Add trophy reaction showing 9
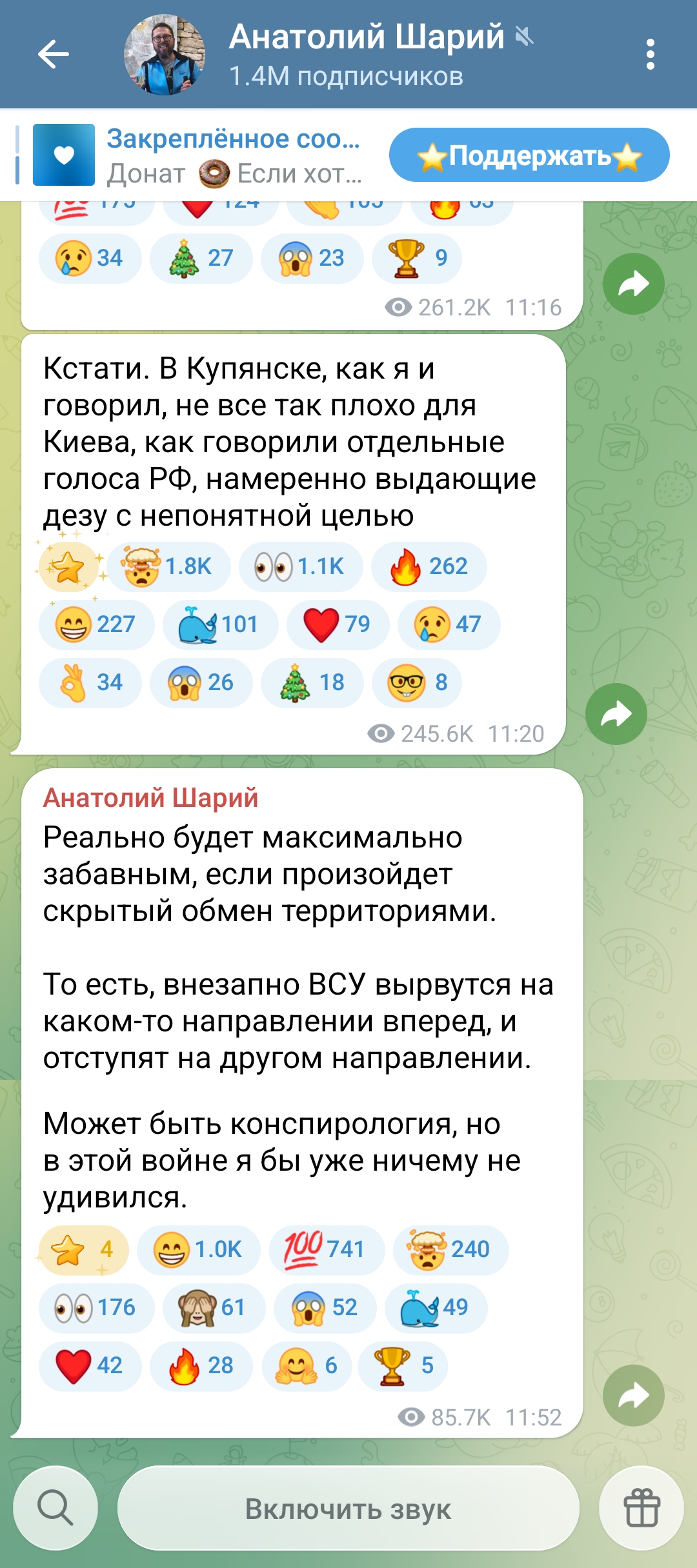This screenshot has width=697, height=1568. 417,258
